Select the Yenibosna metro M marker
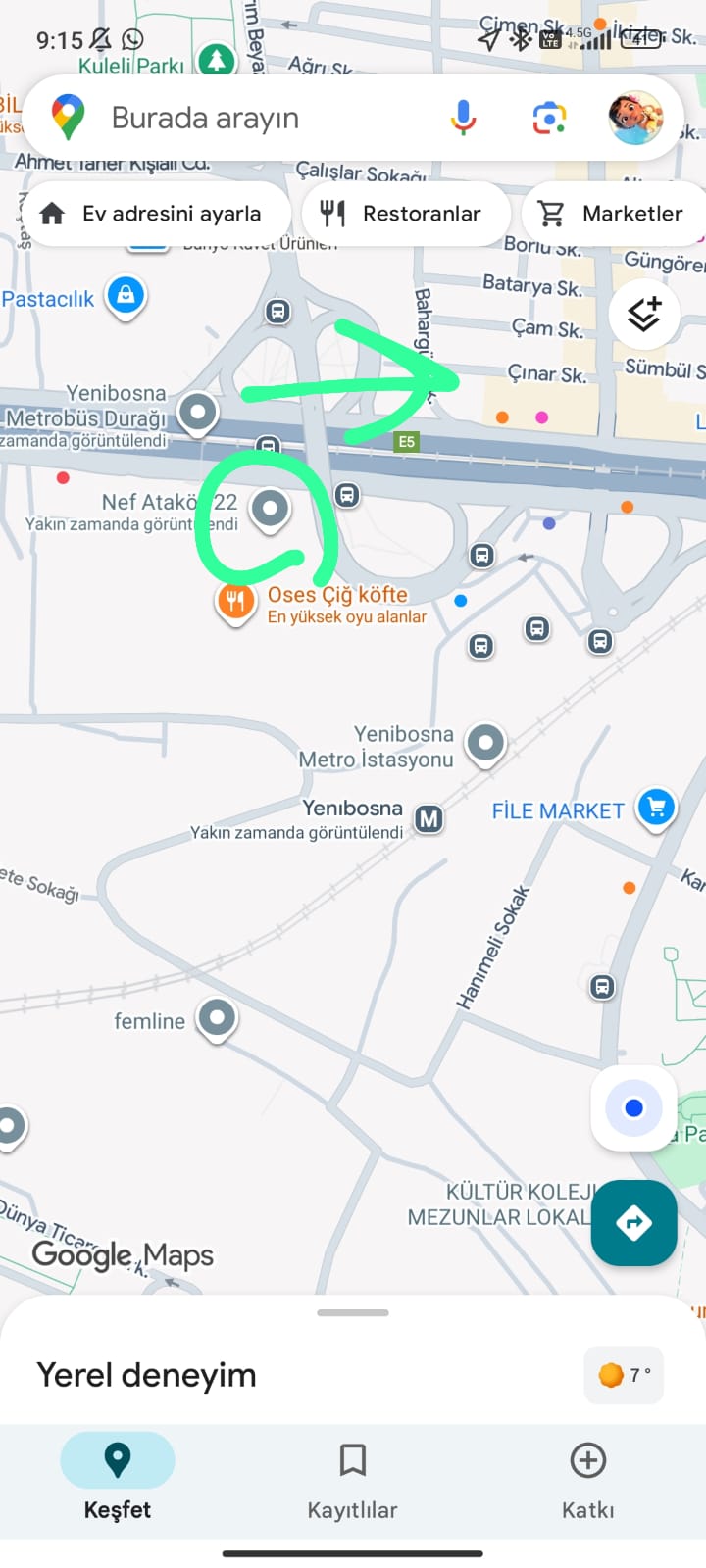Screen dimensions: 706x1568 point(429,818)
